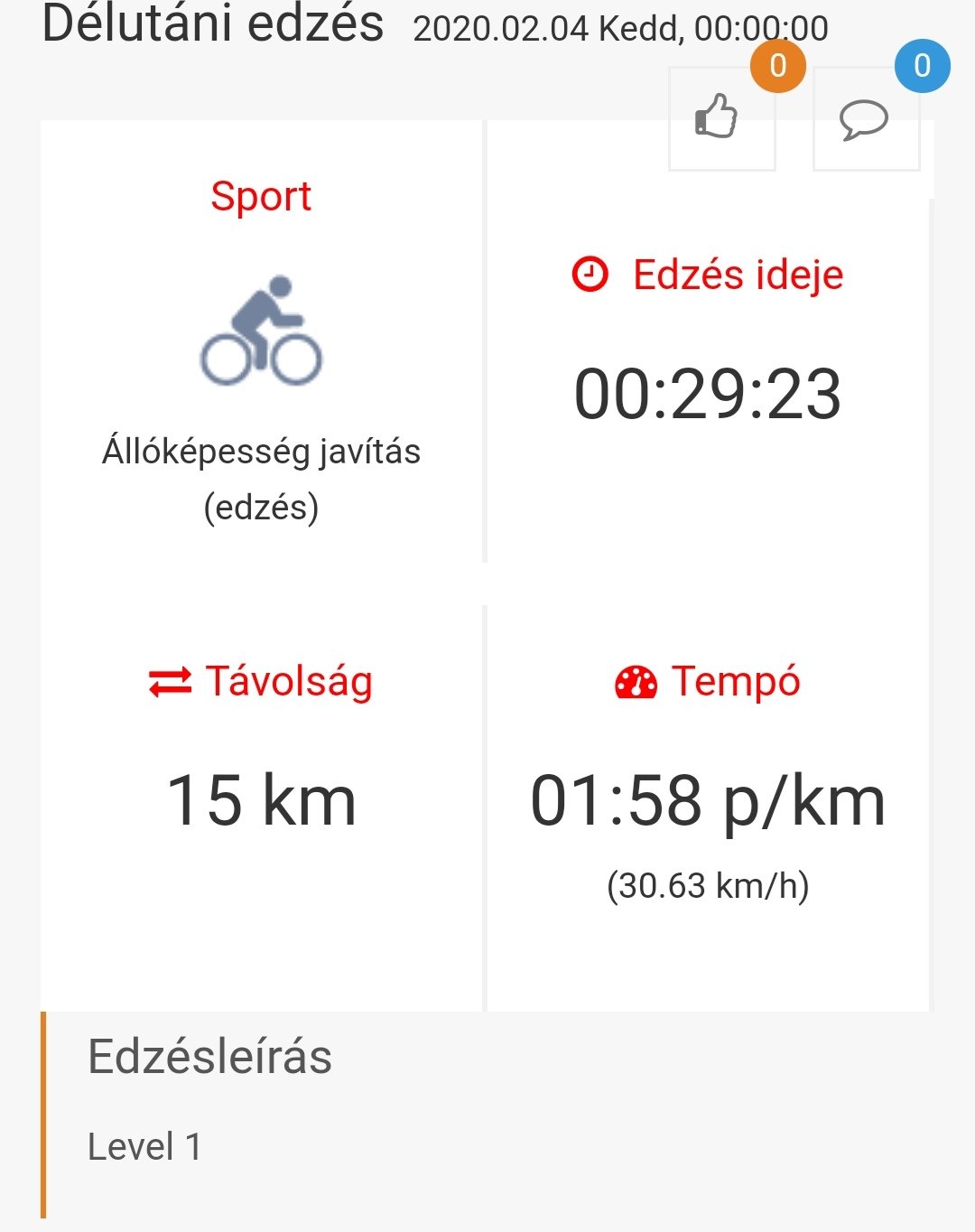This screenshot has width=975, height=1232.
Task: Open comments with the speech bubble
Action: click(x=865, y=119)
